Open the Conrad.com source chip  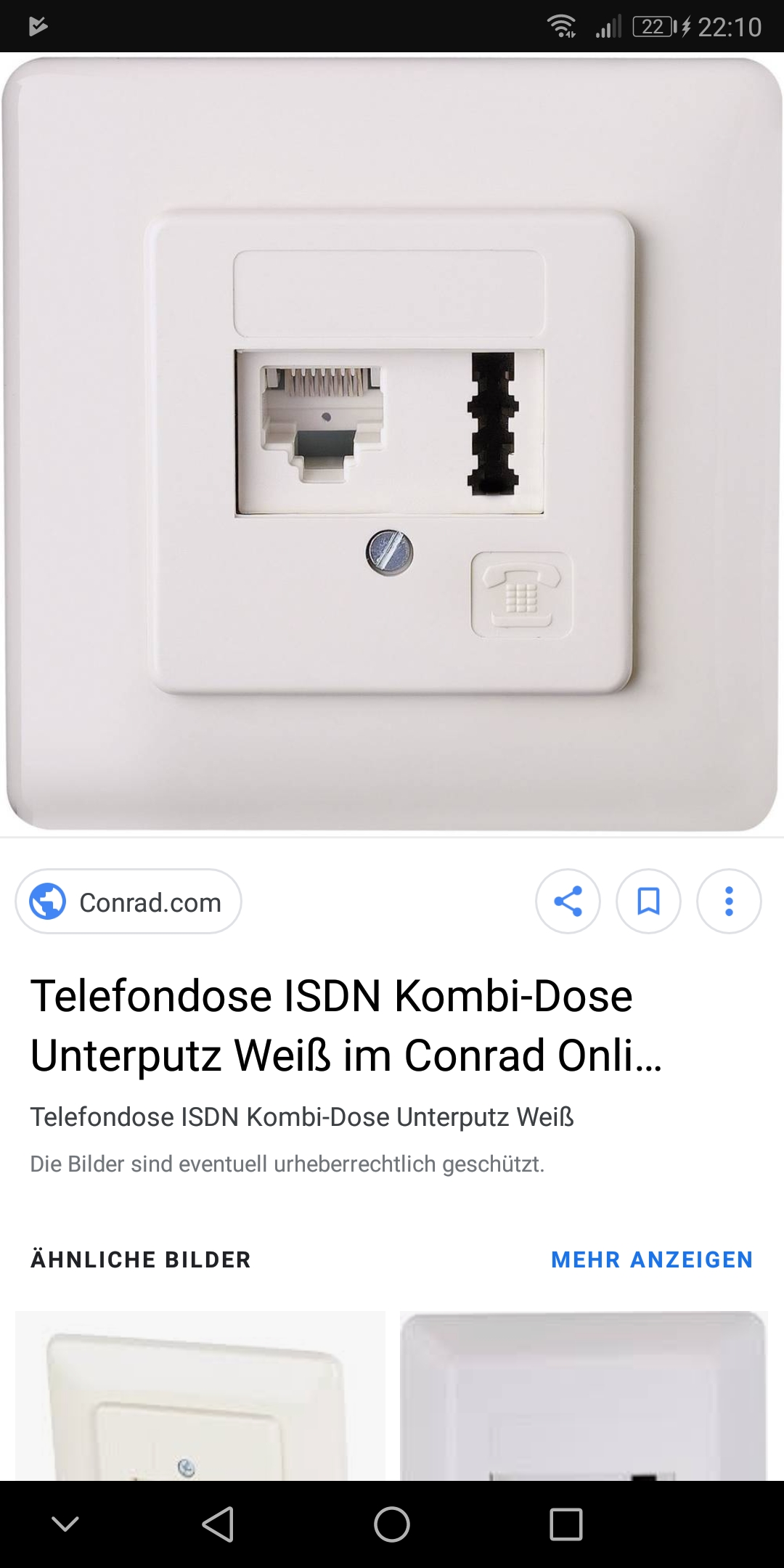(x=128, y=902)
